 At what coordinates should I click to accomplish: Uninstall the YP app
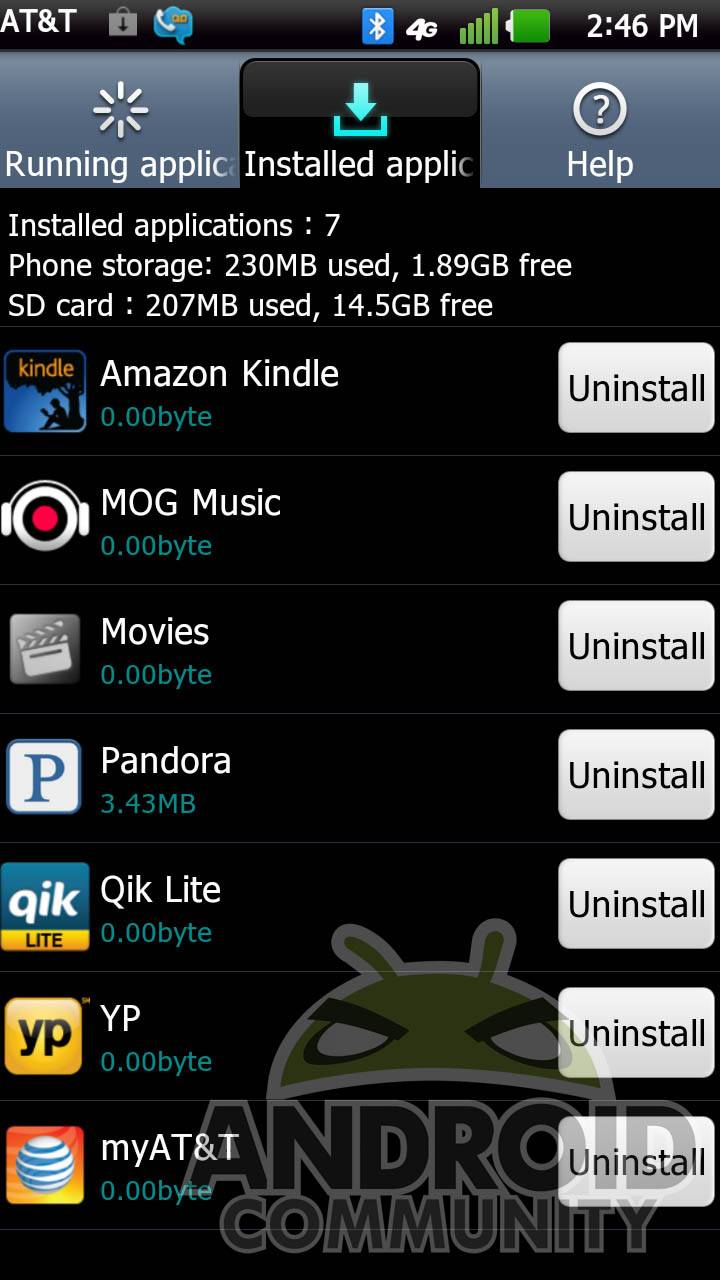pyautogui.click(x=636, y=1033)
